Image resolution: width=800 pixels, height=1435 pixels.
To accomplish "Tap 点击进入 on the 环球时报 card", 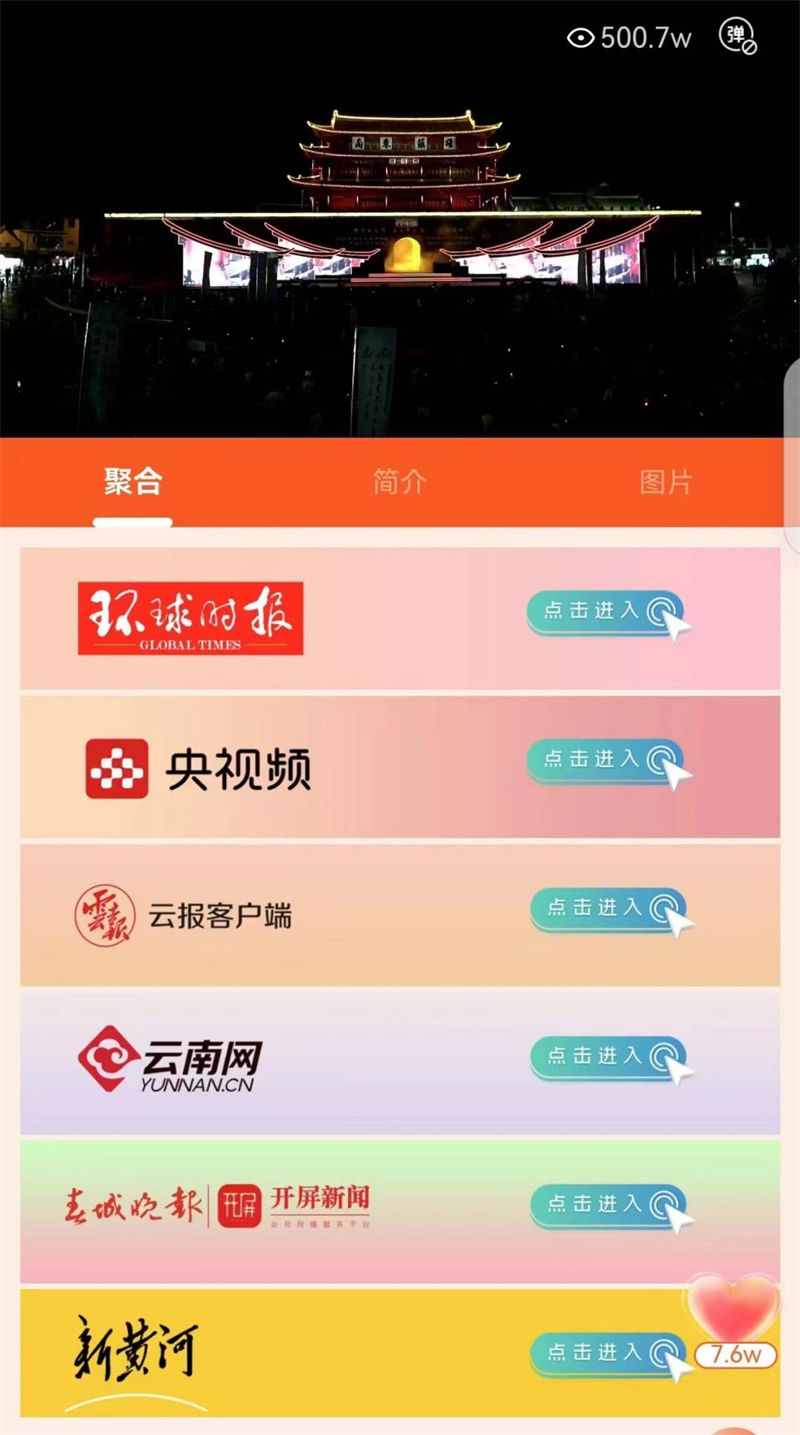I will 606,612.
